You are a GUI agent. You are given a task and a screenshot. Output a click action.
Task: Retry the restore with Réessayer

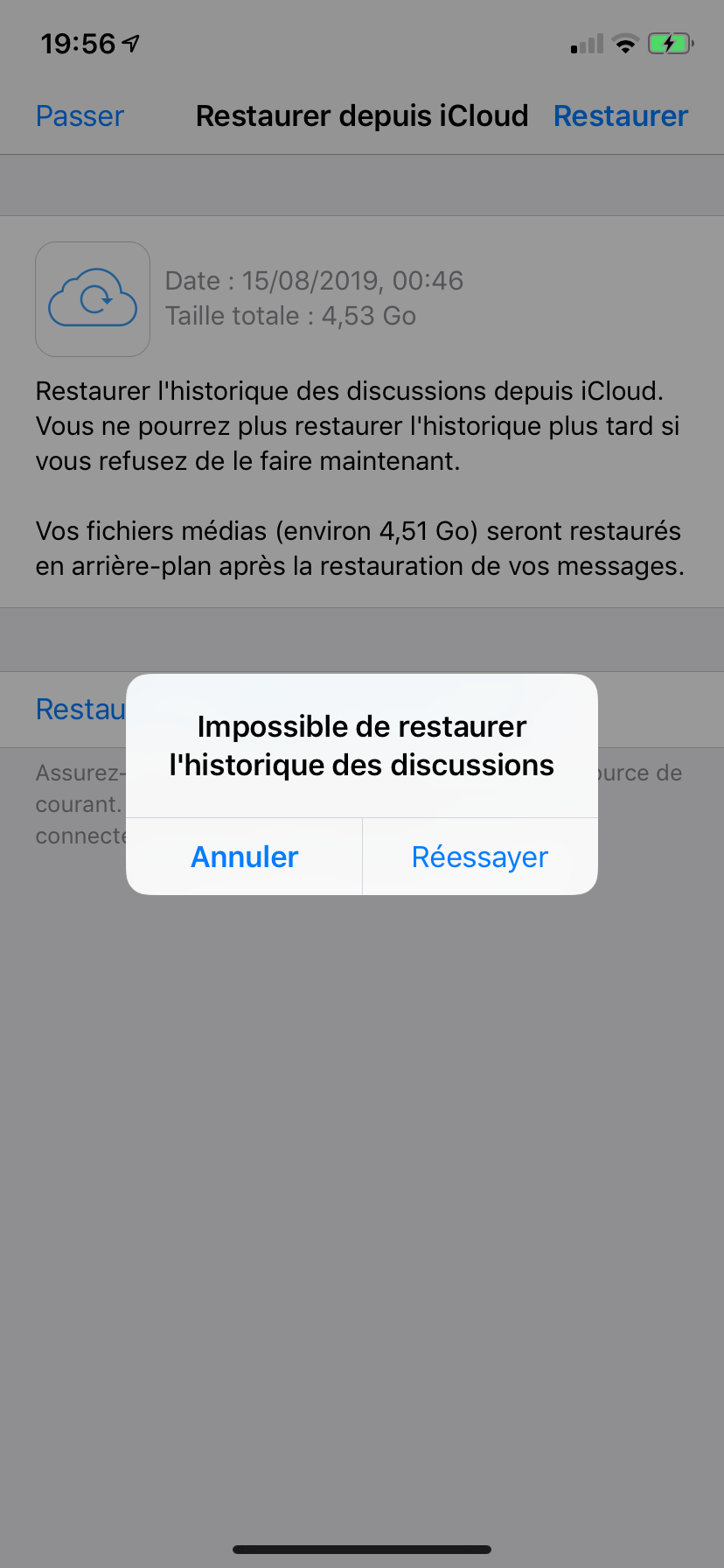480,857
